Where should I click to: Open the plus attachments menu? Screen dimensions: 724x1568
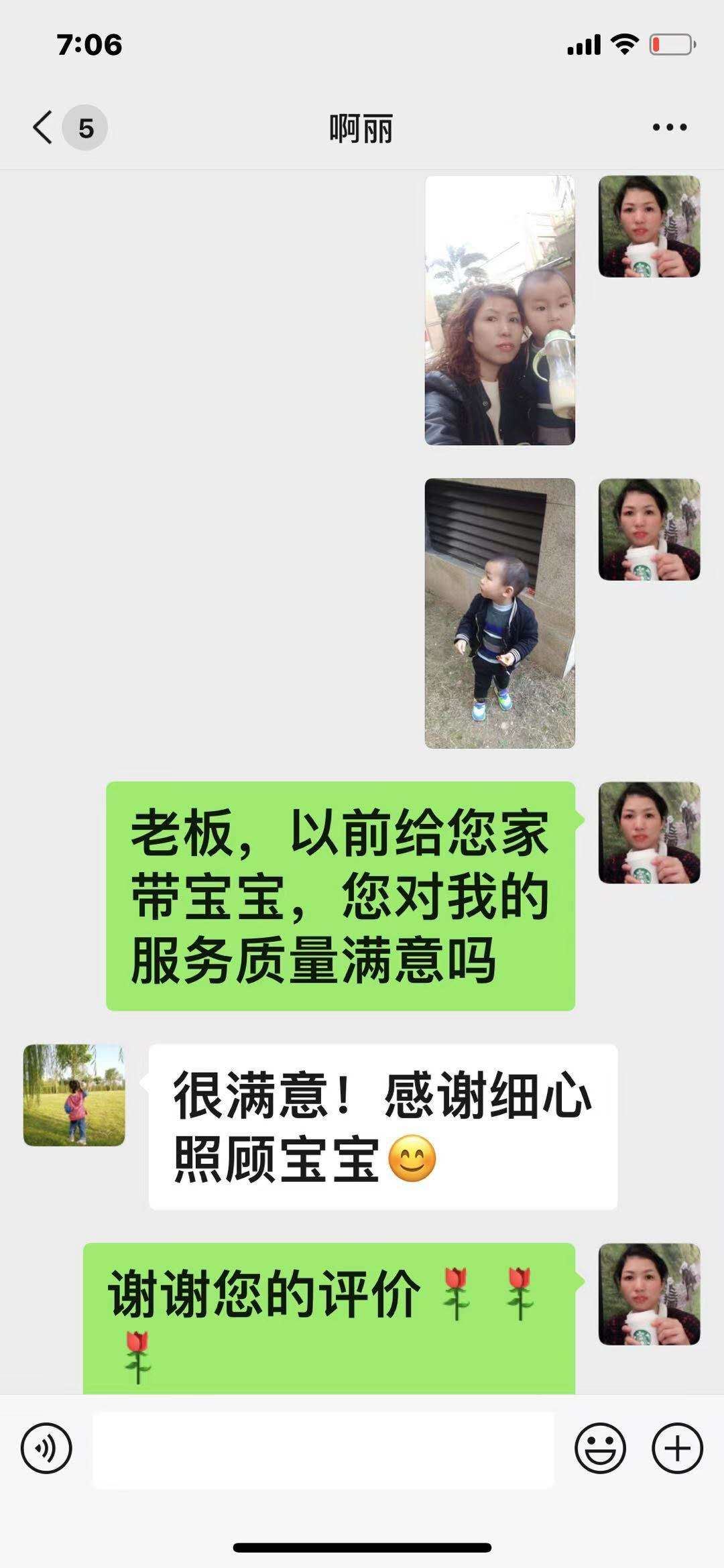click(677, 1448)
